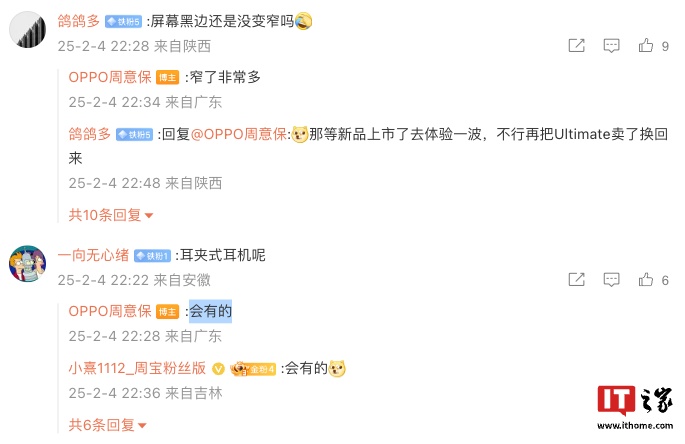Open 鸽鸽多's profile avatar
Screen dimensions: 685x444
tap(29, 30)
